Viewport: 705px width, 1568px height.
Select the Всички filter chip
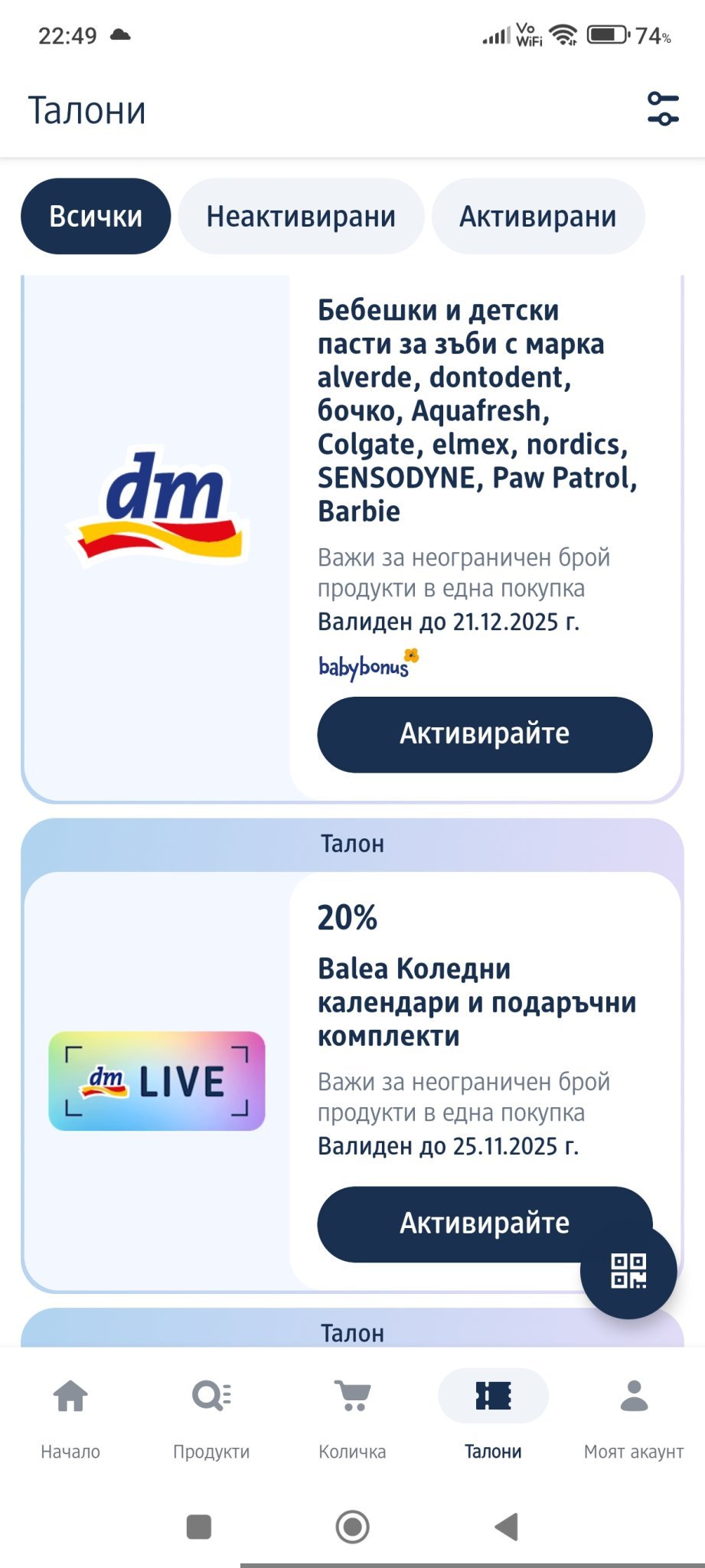tap(96, 217)
